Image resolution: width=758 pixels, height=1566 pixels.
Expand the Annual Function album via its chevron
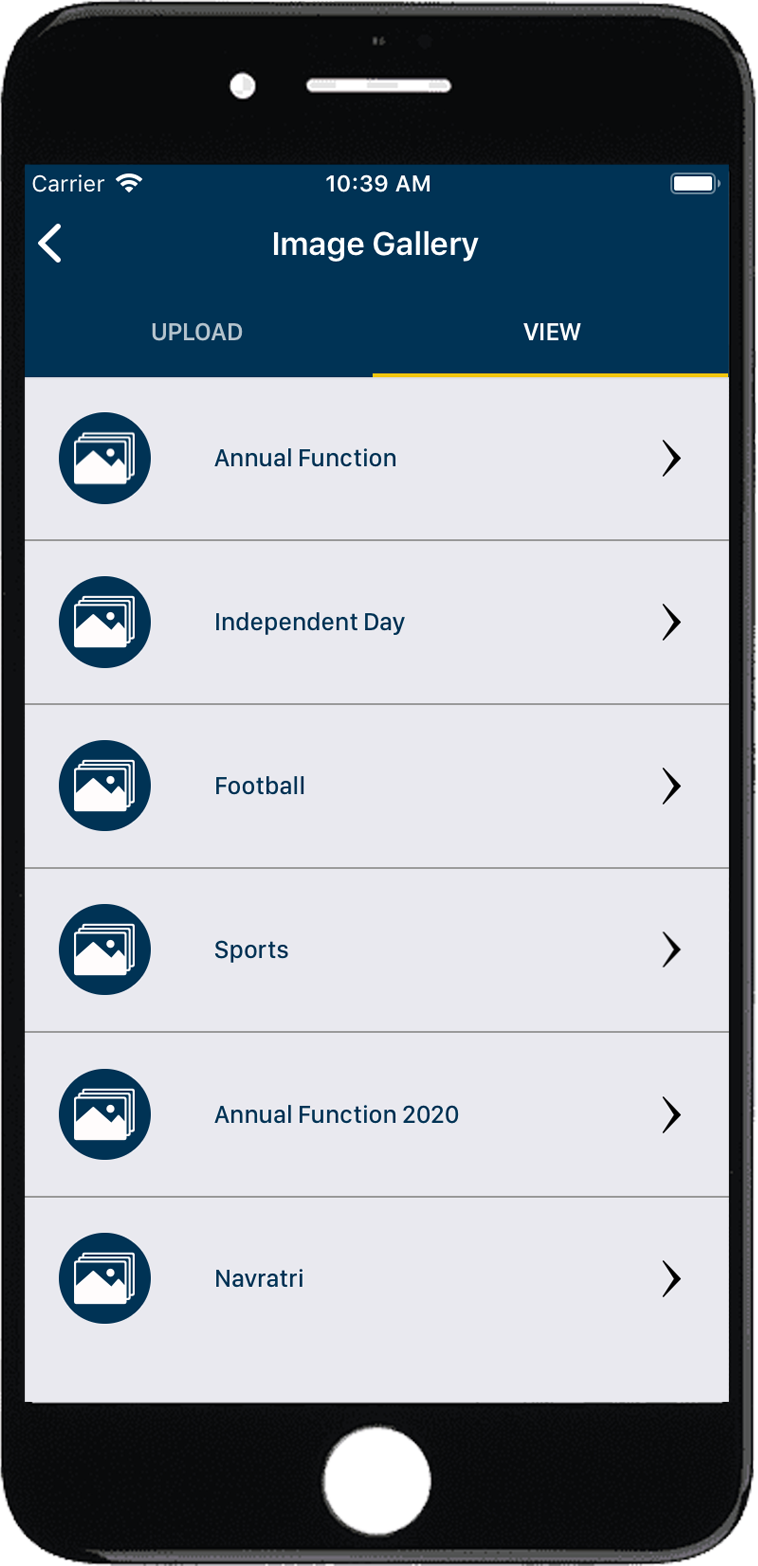click(x=671, y=458)
